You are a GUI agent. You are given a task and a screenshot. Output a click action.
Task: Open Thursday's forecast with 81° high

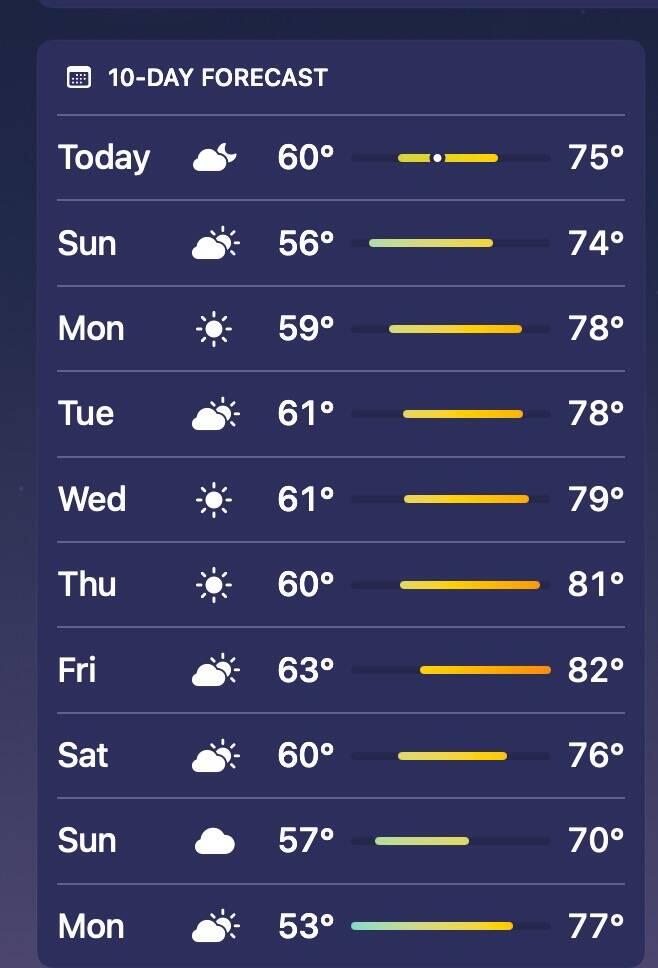pos(340,584)
